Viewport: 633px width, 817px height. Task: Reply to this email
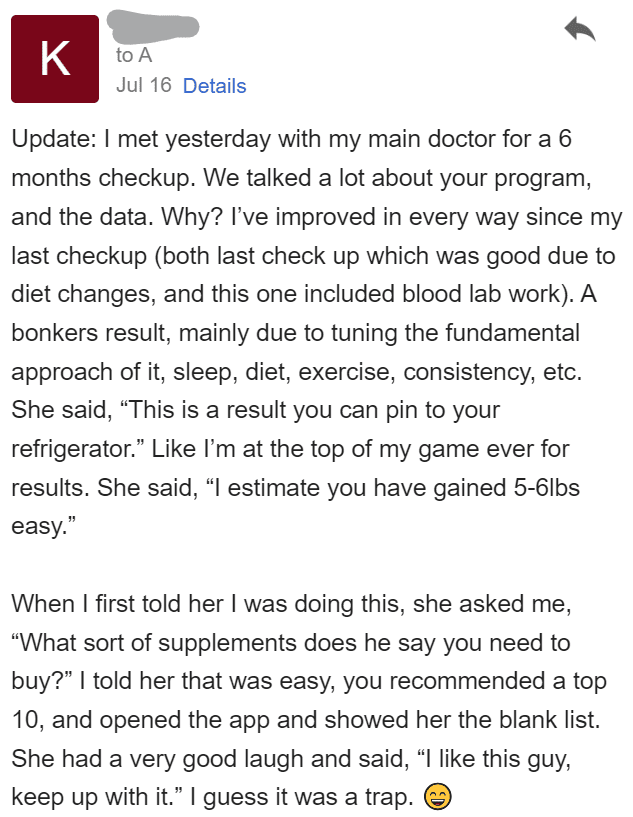(x=579, y=31)
